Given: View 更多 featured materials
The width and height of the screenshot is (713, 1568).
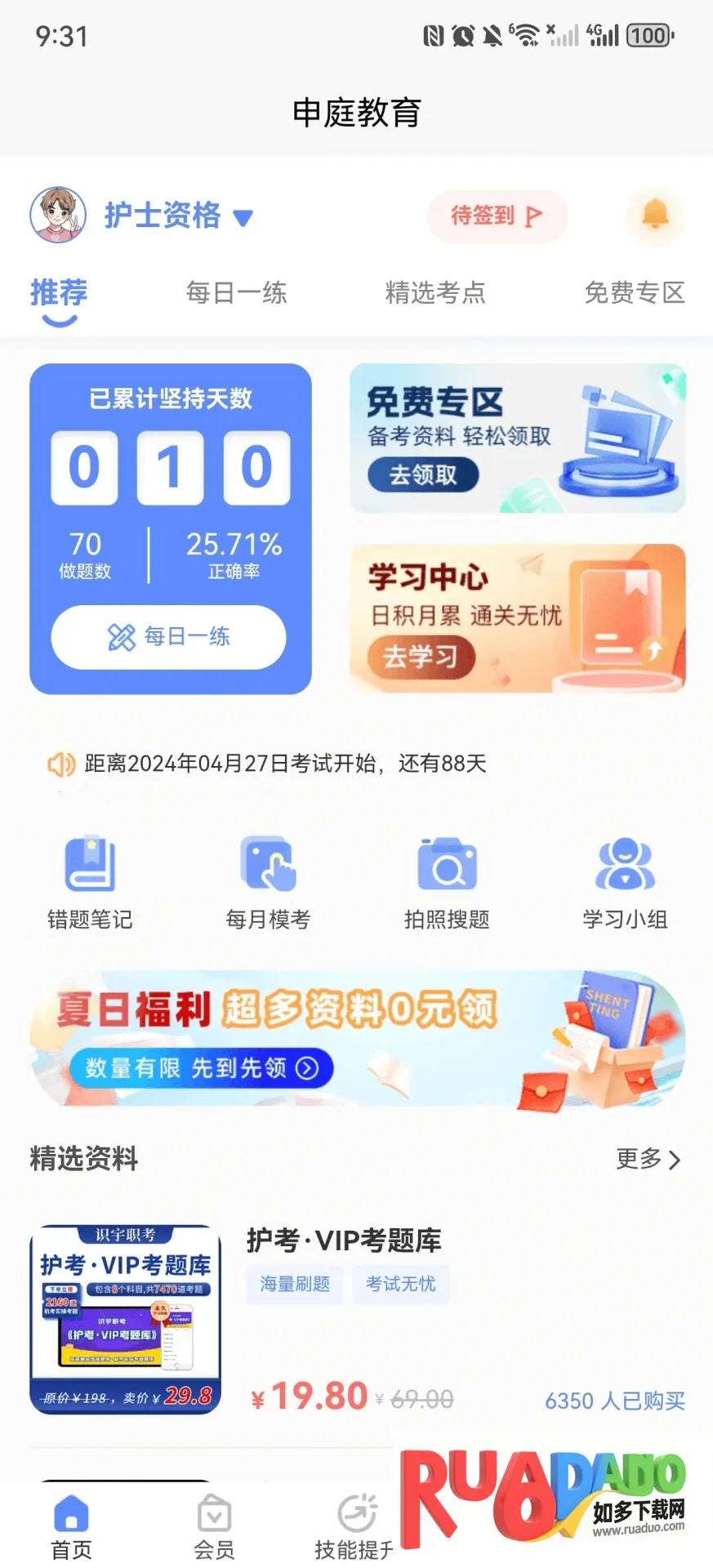Looking at the screenshot, I should [x=648, y=1159].
